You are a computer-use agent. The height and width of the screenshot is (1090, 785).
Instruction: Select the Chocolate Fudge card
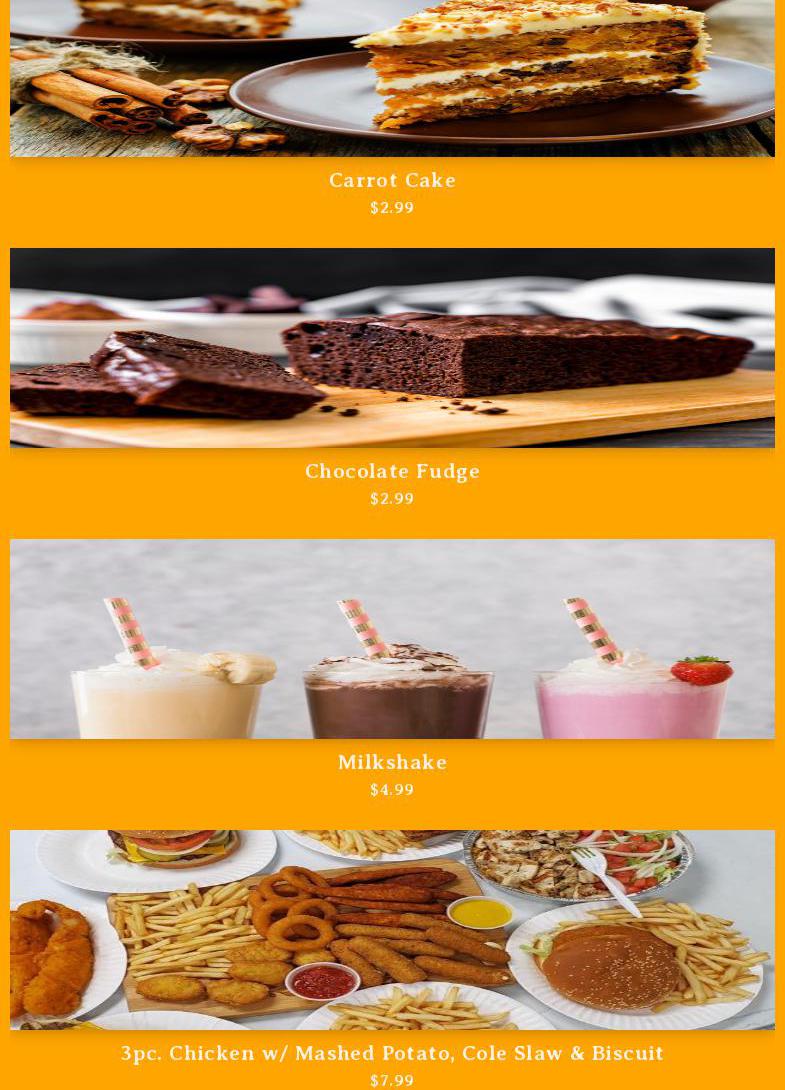(392, 471)
